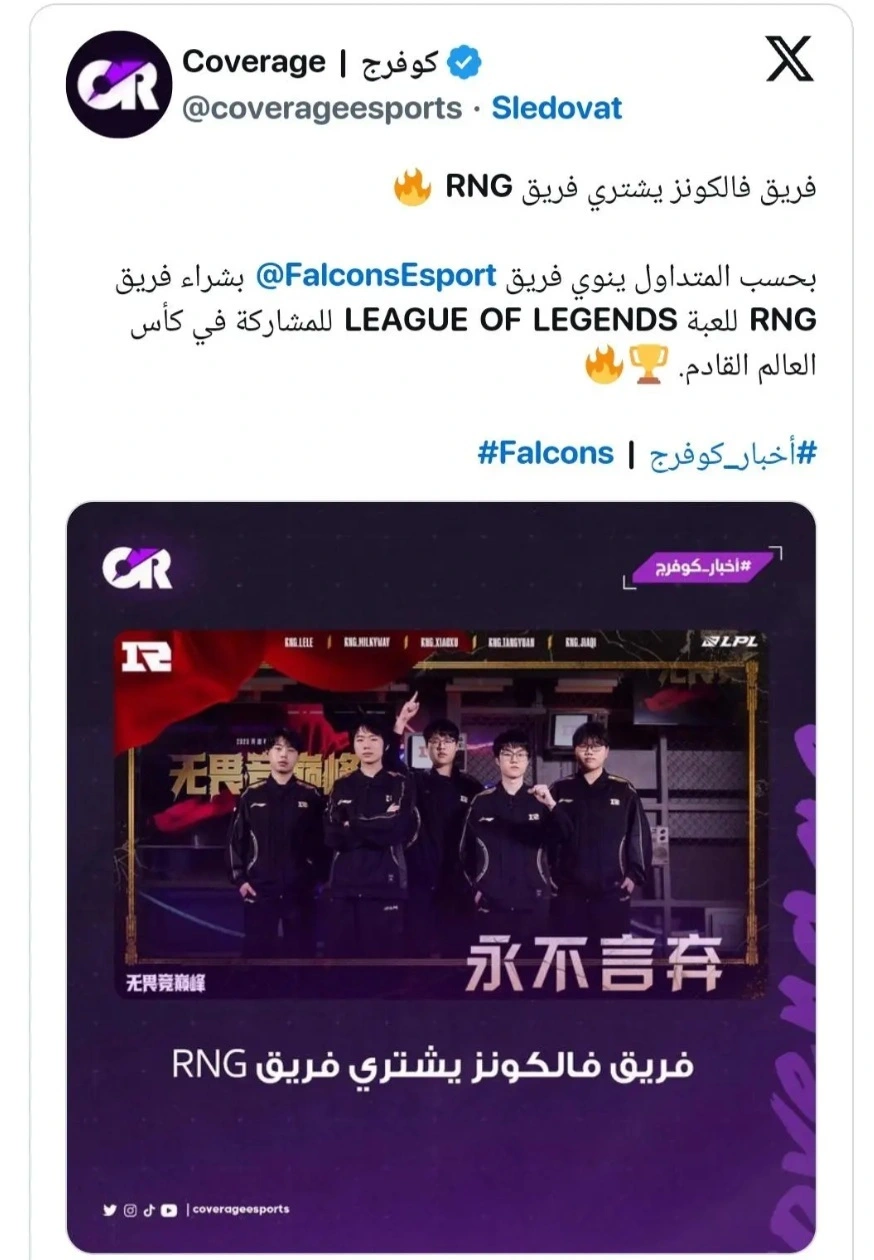874x1260 pixels.
Task: Open the RNG team photo in the post
Action: coord(441,875)
